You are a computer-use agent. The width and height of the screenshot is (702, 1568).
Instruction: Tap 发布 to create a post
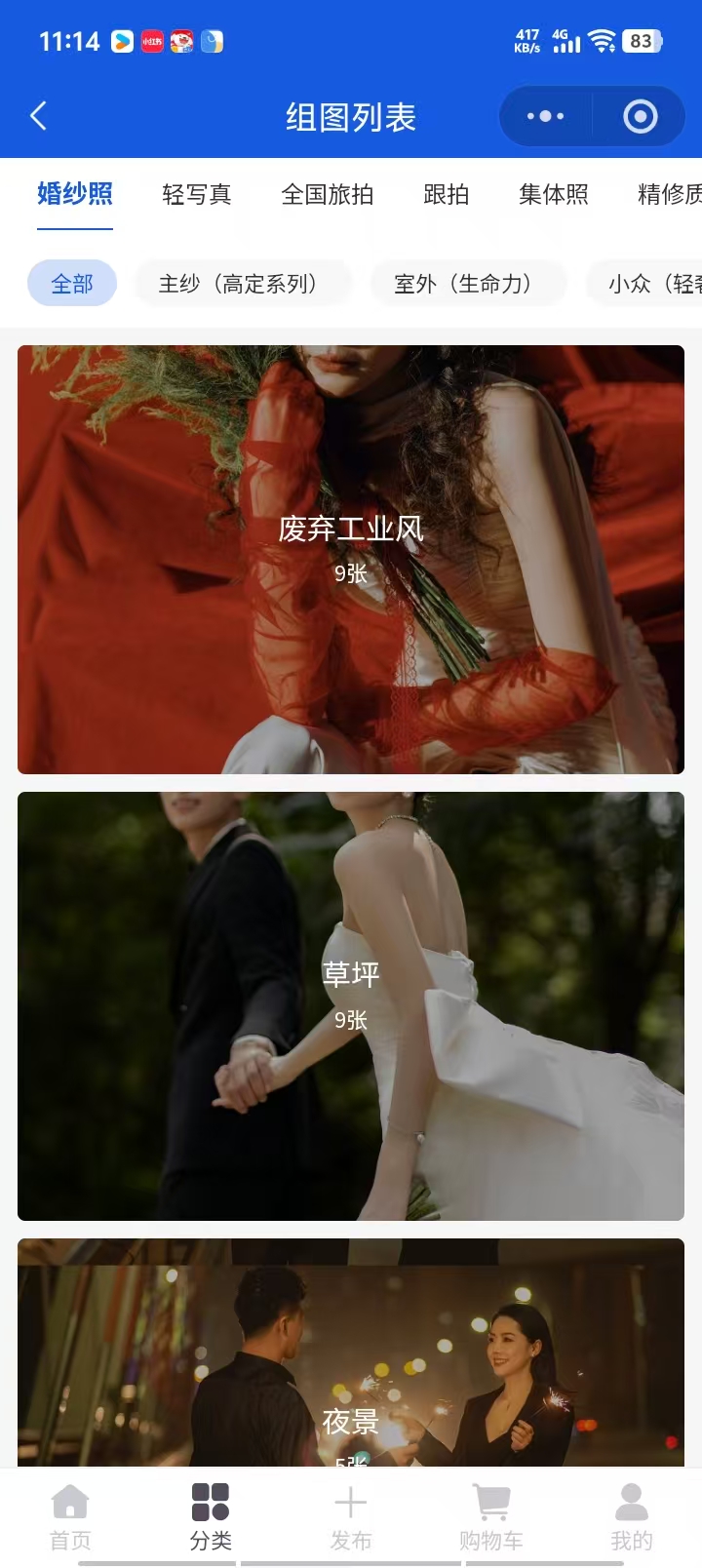(x=351, y=1517)
